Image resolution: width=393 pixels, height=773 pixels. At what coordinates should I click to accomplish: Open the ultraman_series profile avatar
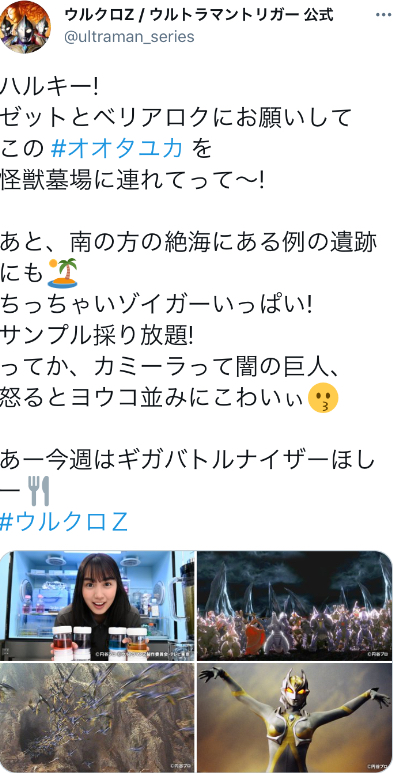(x=25, y=27)
